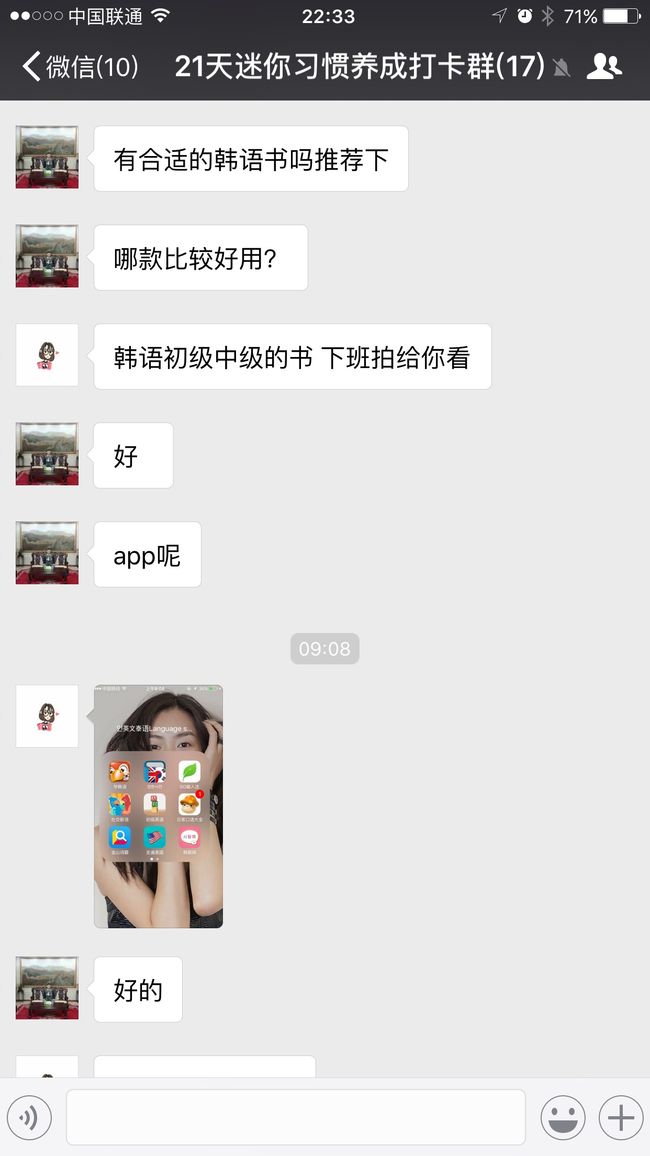Open the emoji sticker panel
The width and height of the screenshot is (650, 1156).
[563, 1117]
